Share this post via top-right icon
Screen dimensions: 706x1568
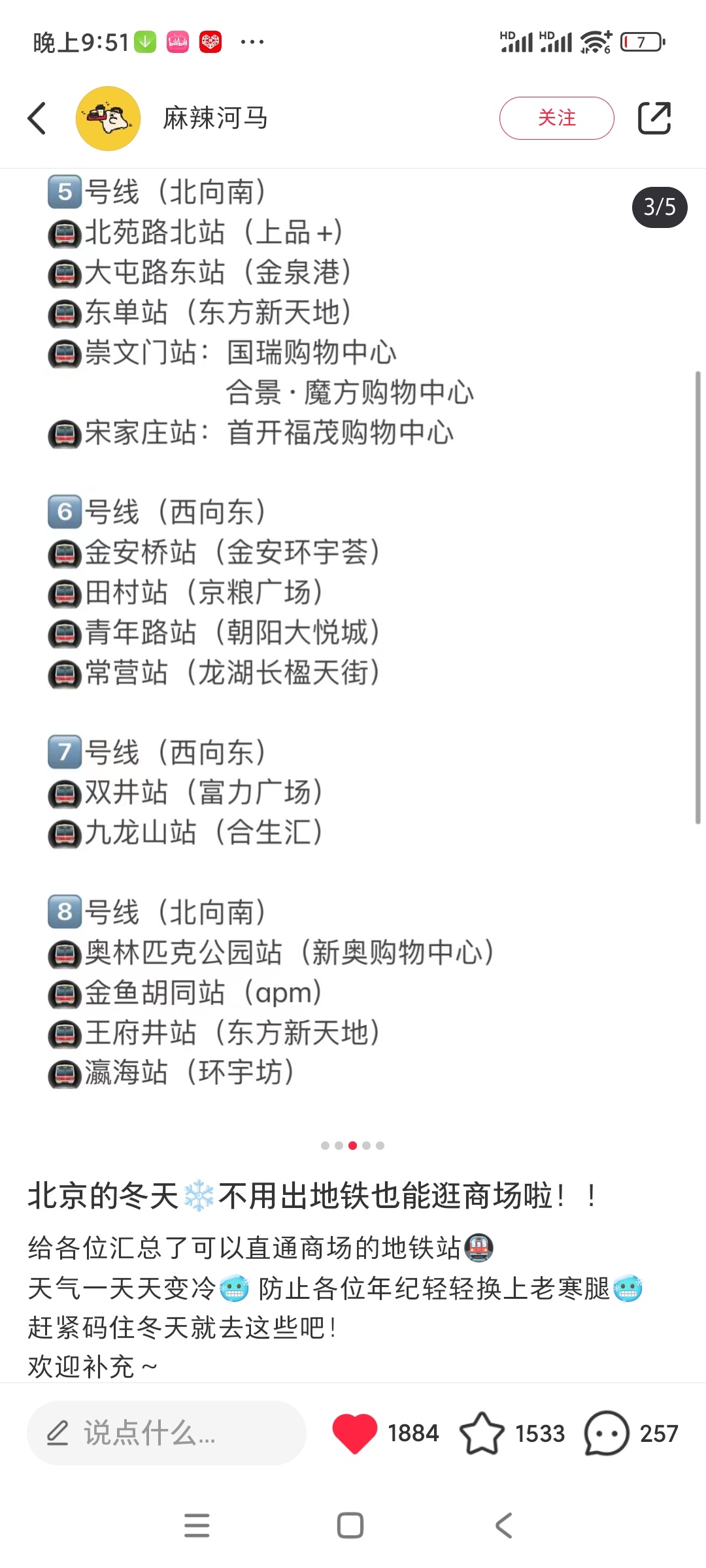pos(654,118)
